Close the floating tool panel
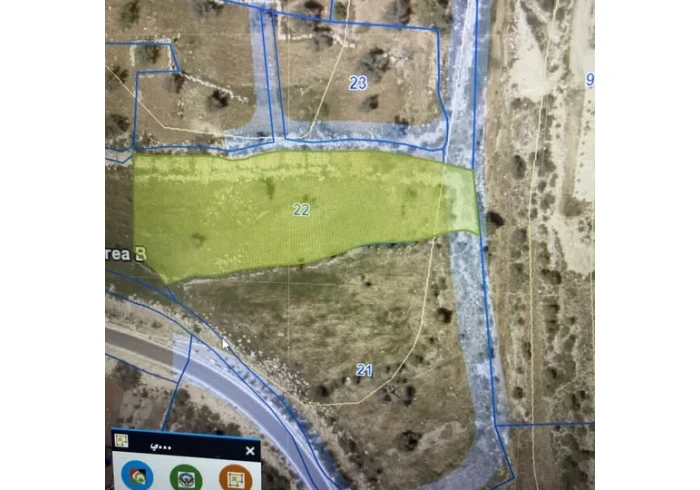 click(x=250, y=451)
